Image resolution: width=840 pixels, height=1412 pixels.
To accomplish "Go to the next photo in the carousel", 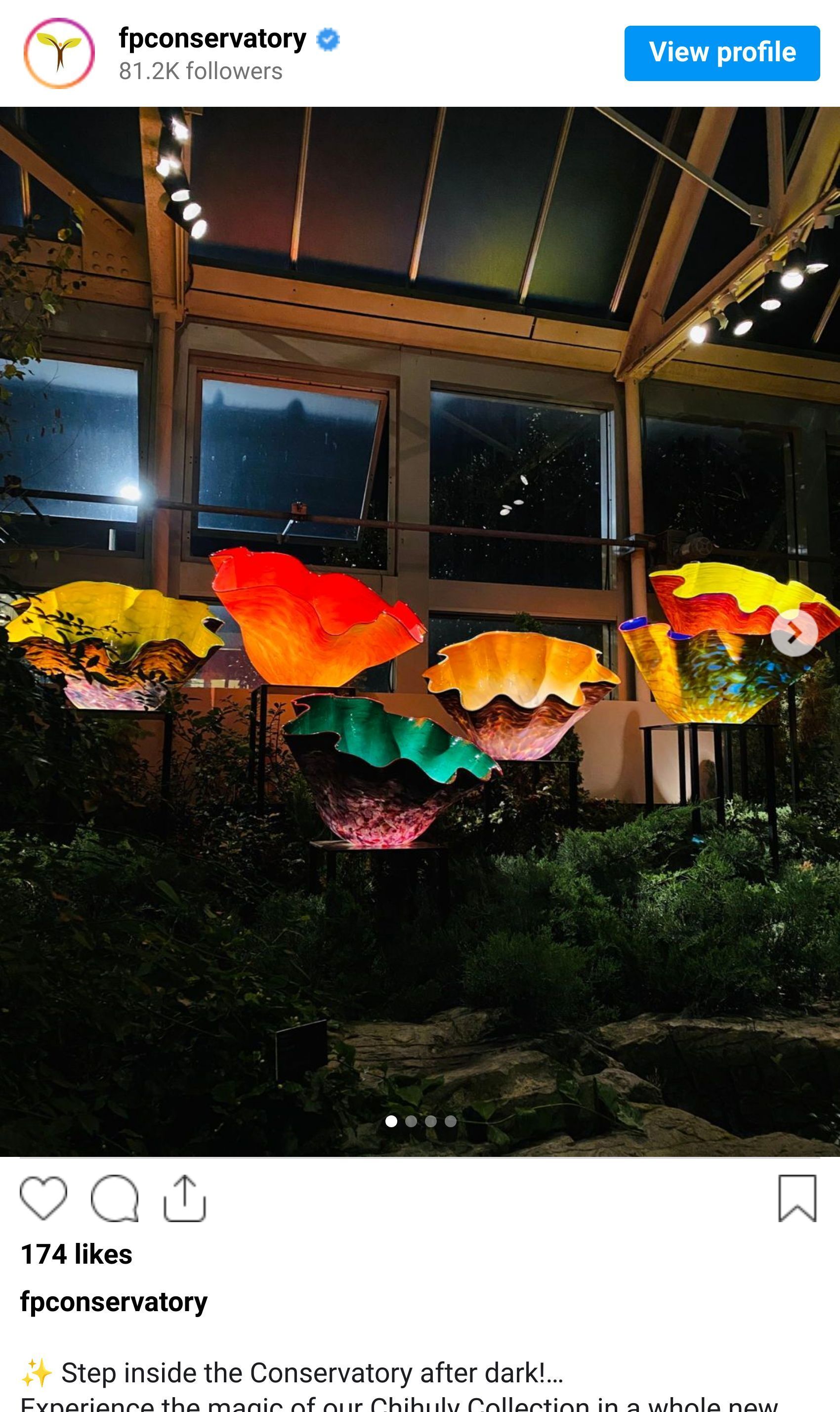I will (x=794, y=633).
